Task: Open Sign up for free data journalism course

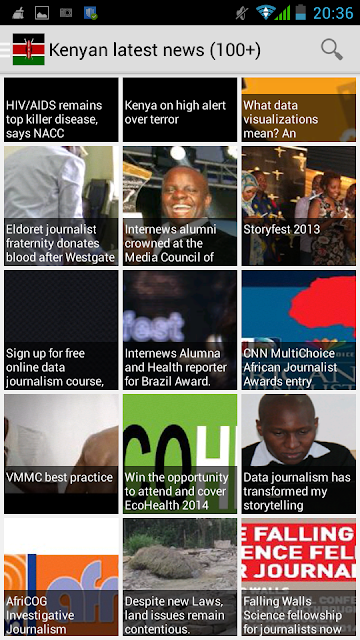Action: [x=61, y=330]
